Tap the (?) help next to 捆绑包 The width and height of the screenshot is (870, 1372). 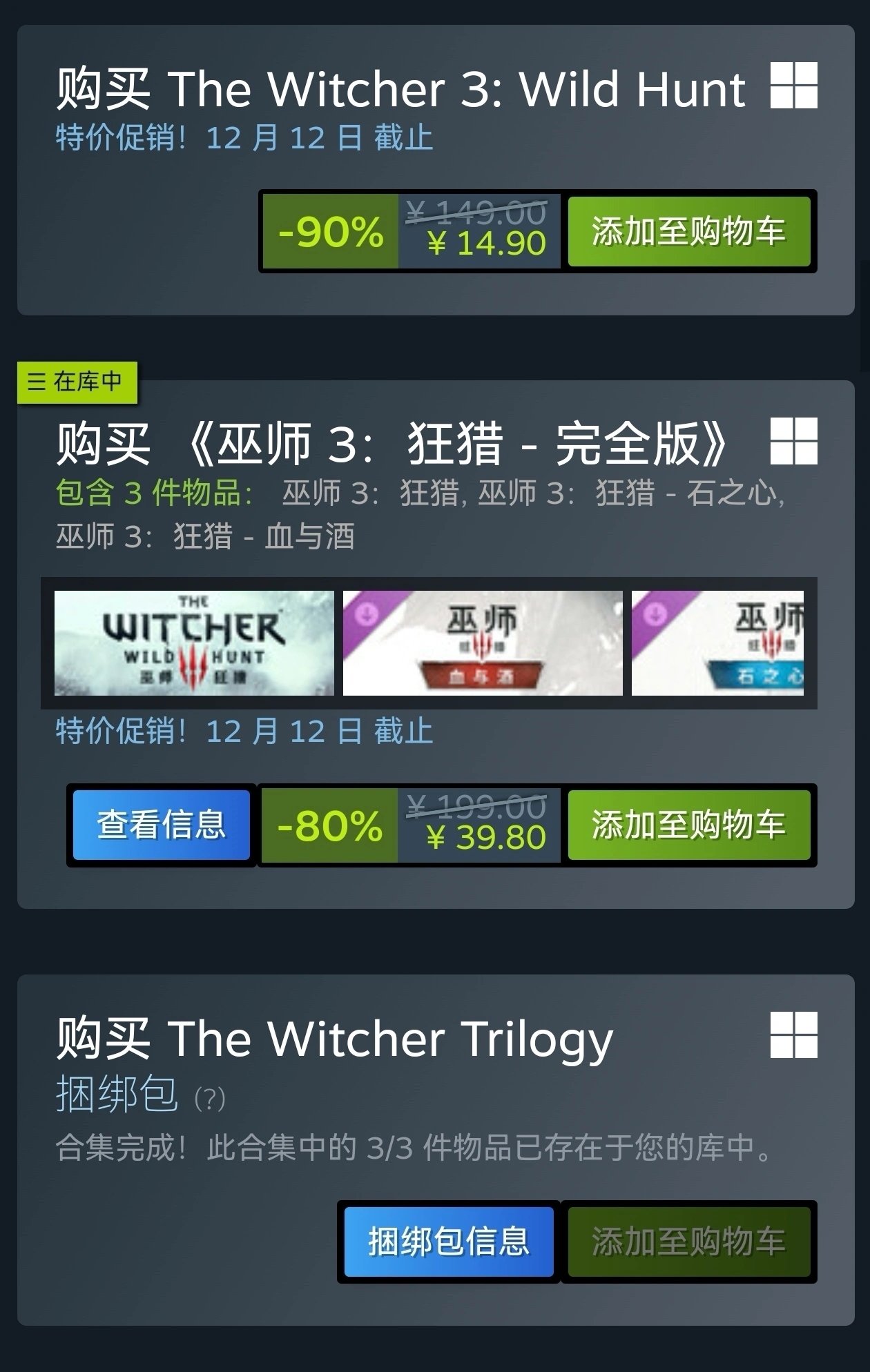[210, 1099]
